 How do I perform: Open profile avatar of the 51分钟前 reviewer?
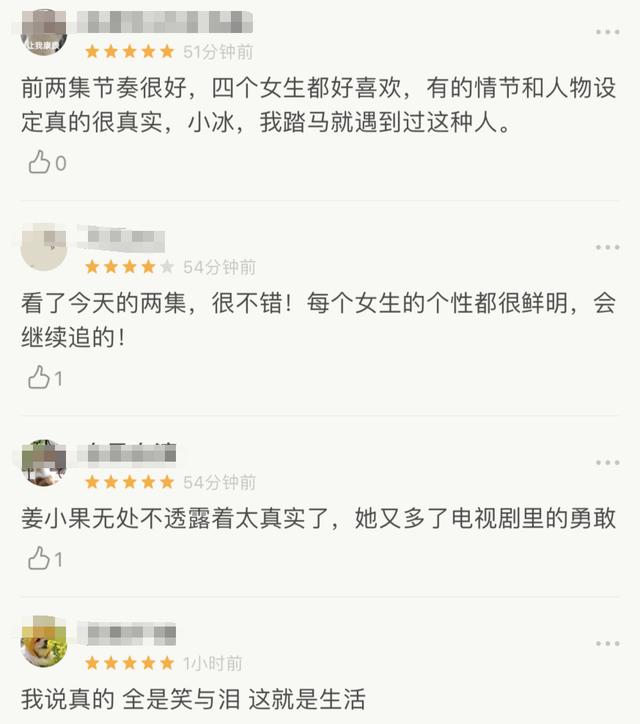click(x=44, y=32)
